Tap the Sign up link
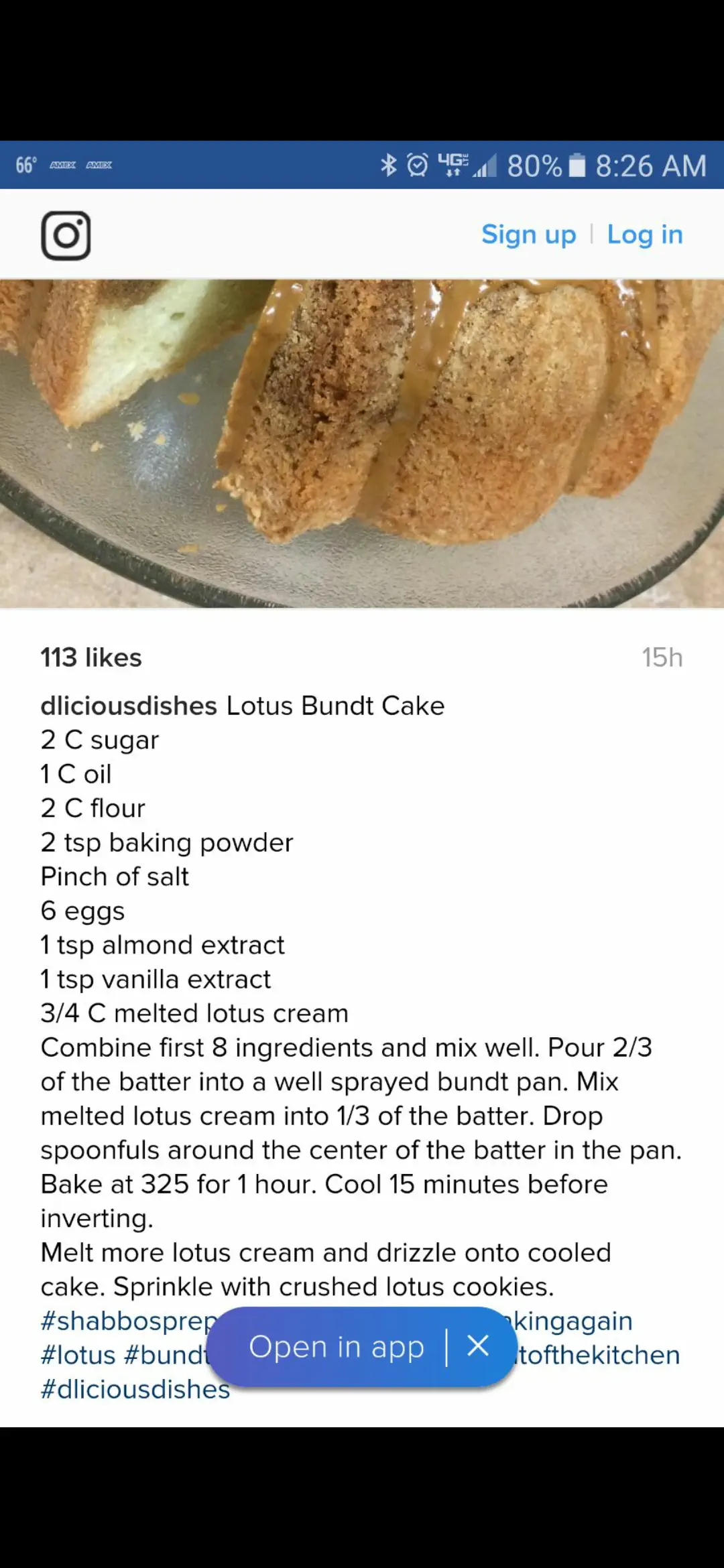 528,235
